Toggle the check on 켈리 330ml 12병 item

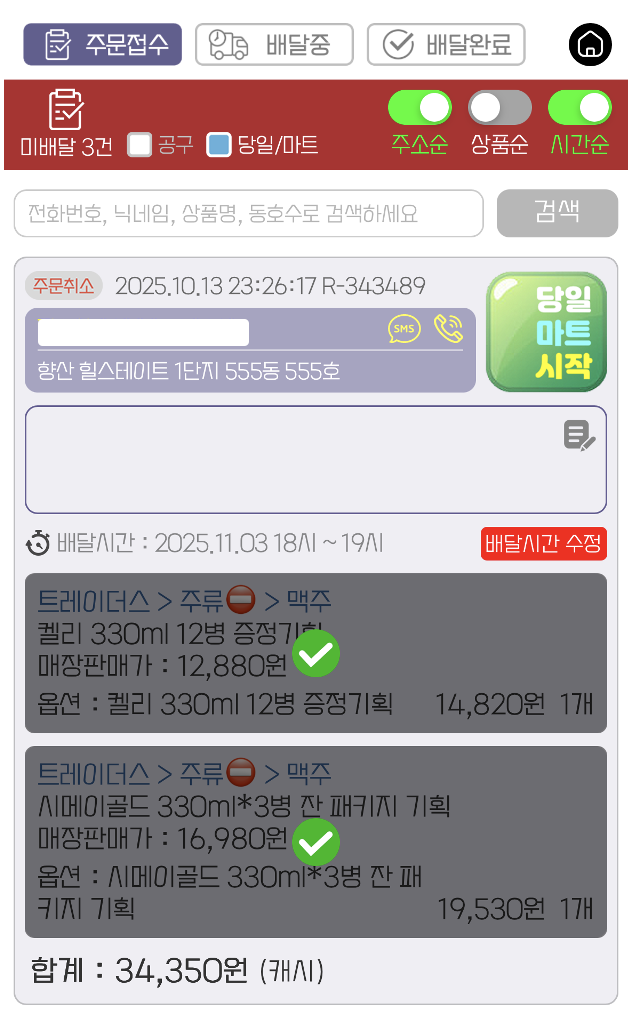coord(316,654)
